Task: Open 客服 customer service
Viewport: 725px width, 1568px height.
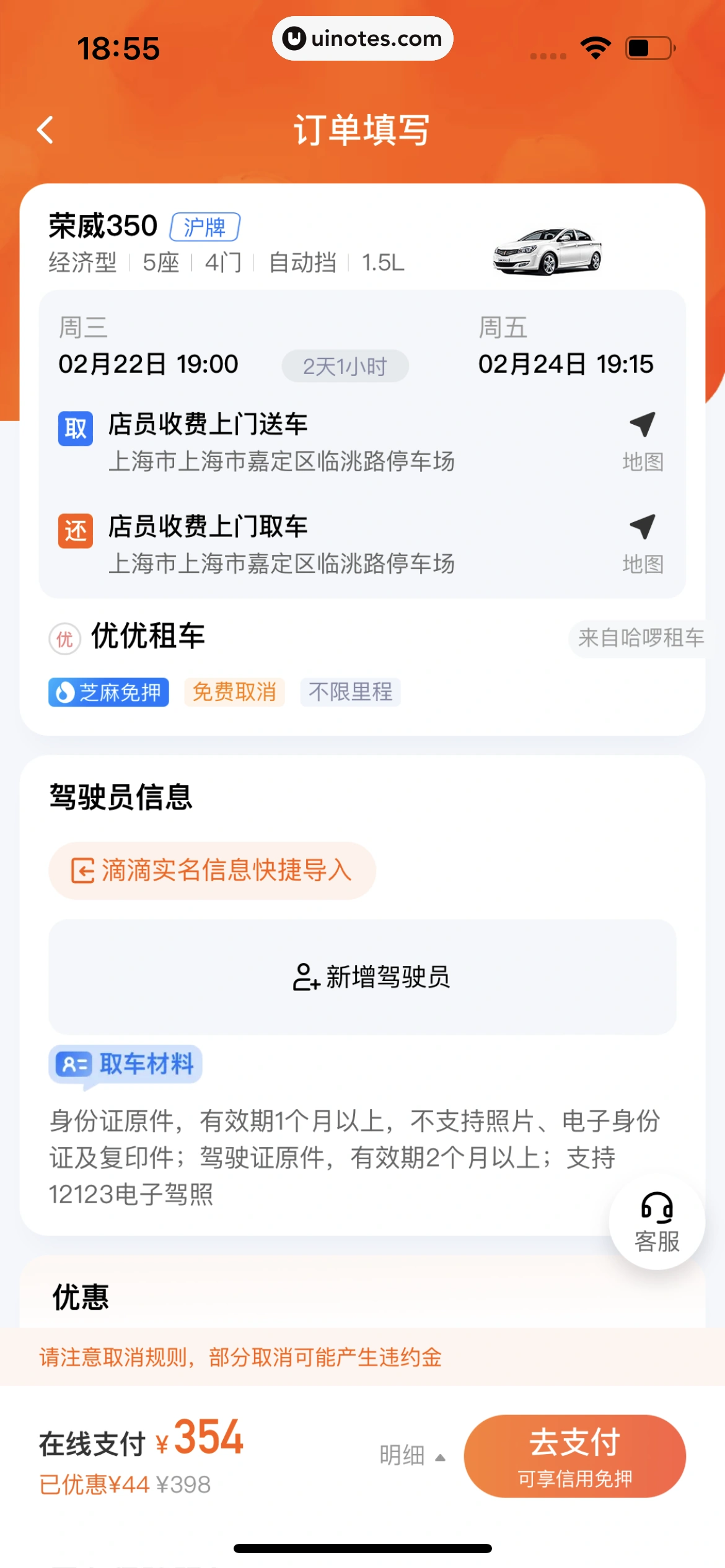Action: click(x=657, y=1222)
